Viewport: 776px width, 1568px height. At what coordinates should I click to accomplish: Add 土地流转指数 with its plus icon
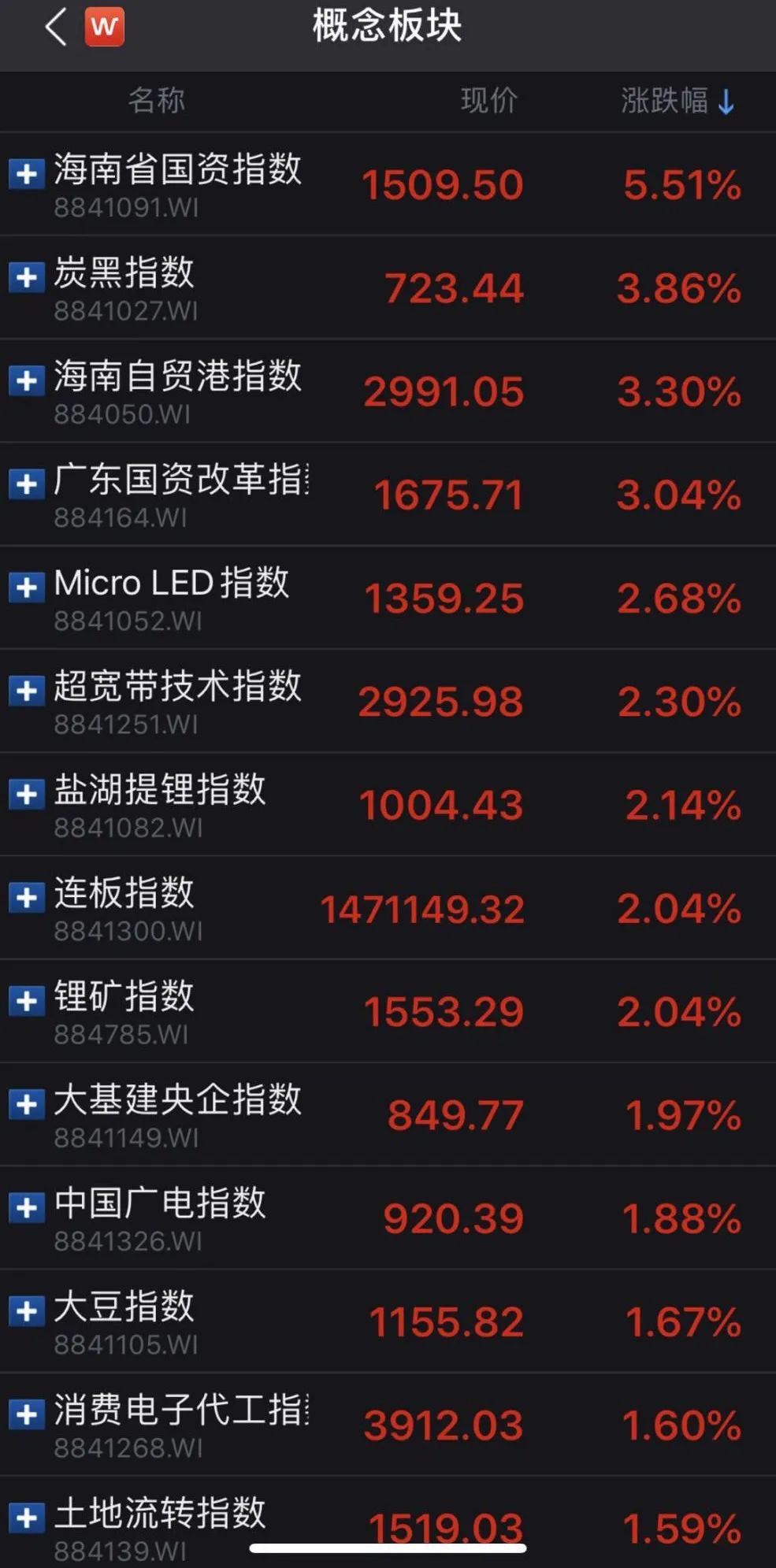26,1517
